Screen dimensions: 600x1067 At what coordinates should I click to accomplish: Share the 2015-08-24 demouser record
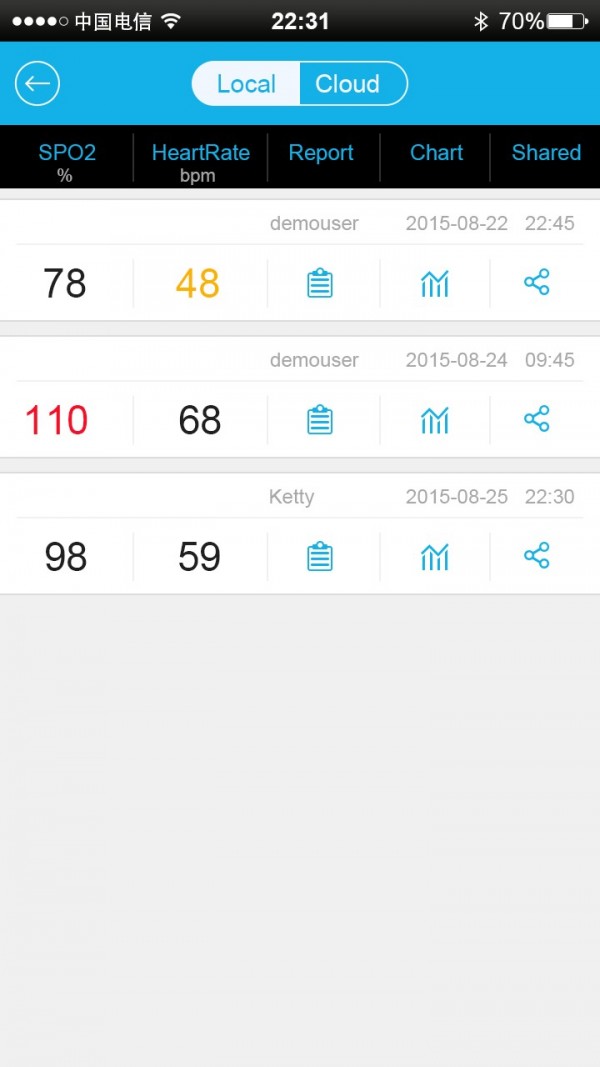pos(537,419)
